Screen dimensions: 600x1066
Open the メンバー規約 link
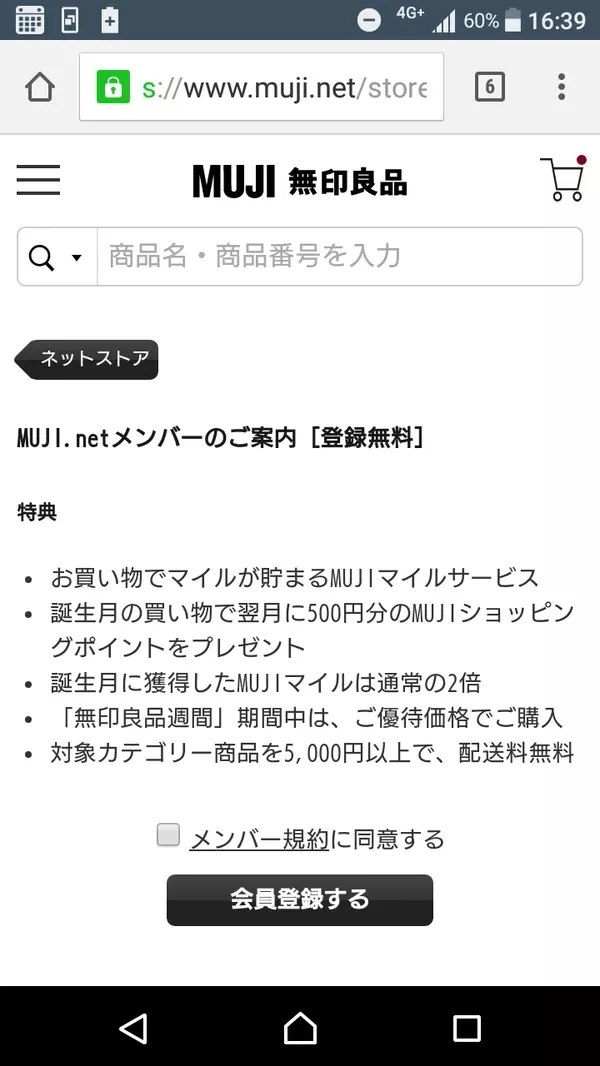[x=259, y=838]
